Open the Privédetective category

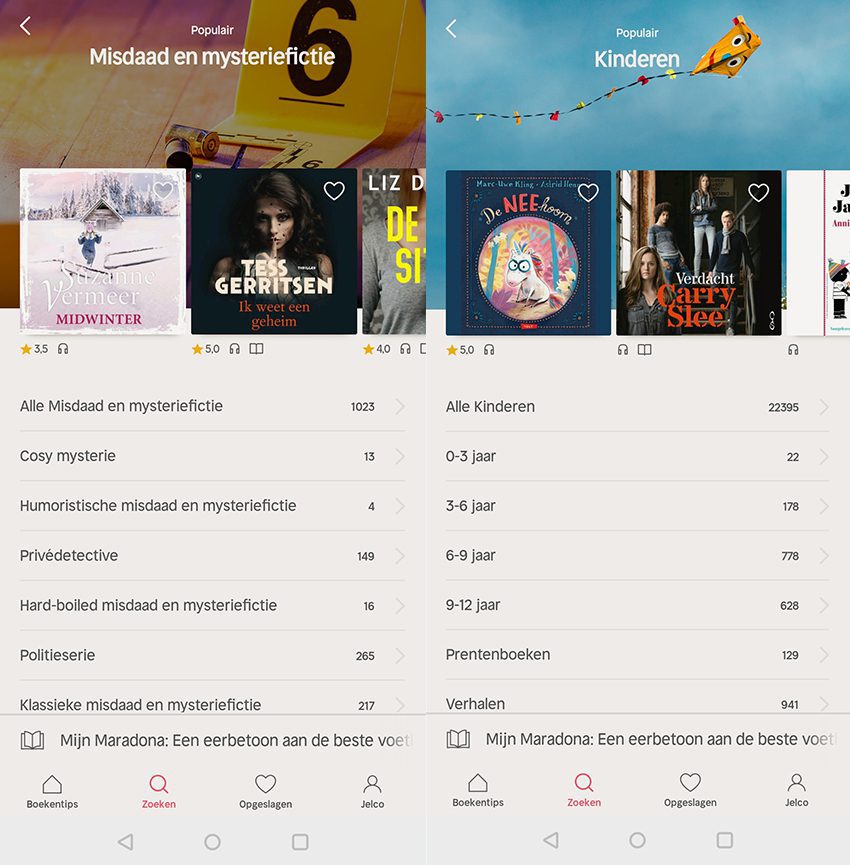click(212, 556)
